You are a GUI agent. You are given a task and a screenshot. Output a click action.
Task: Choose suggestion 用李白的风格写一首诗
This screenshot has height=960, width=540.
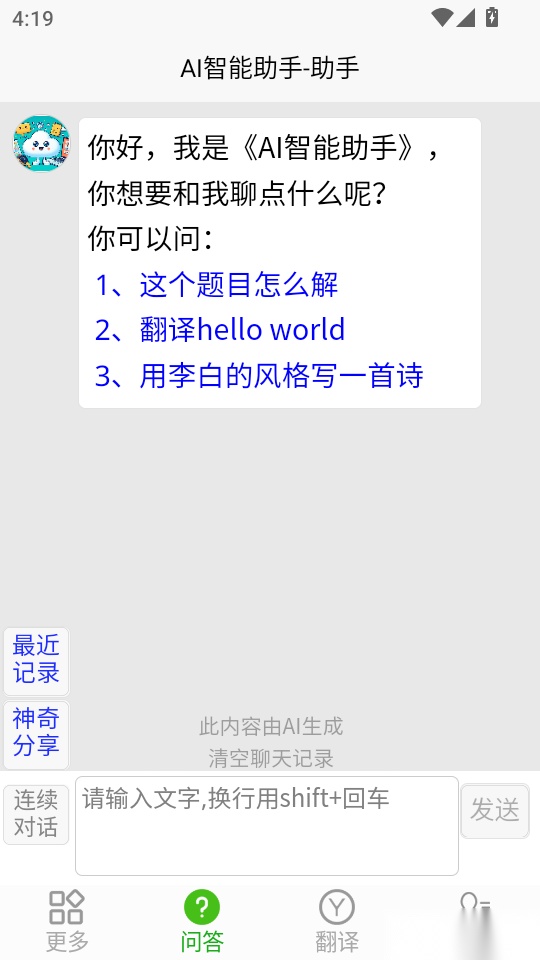[259, 375]
